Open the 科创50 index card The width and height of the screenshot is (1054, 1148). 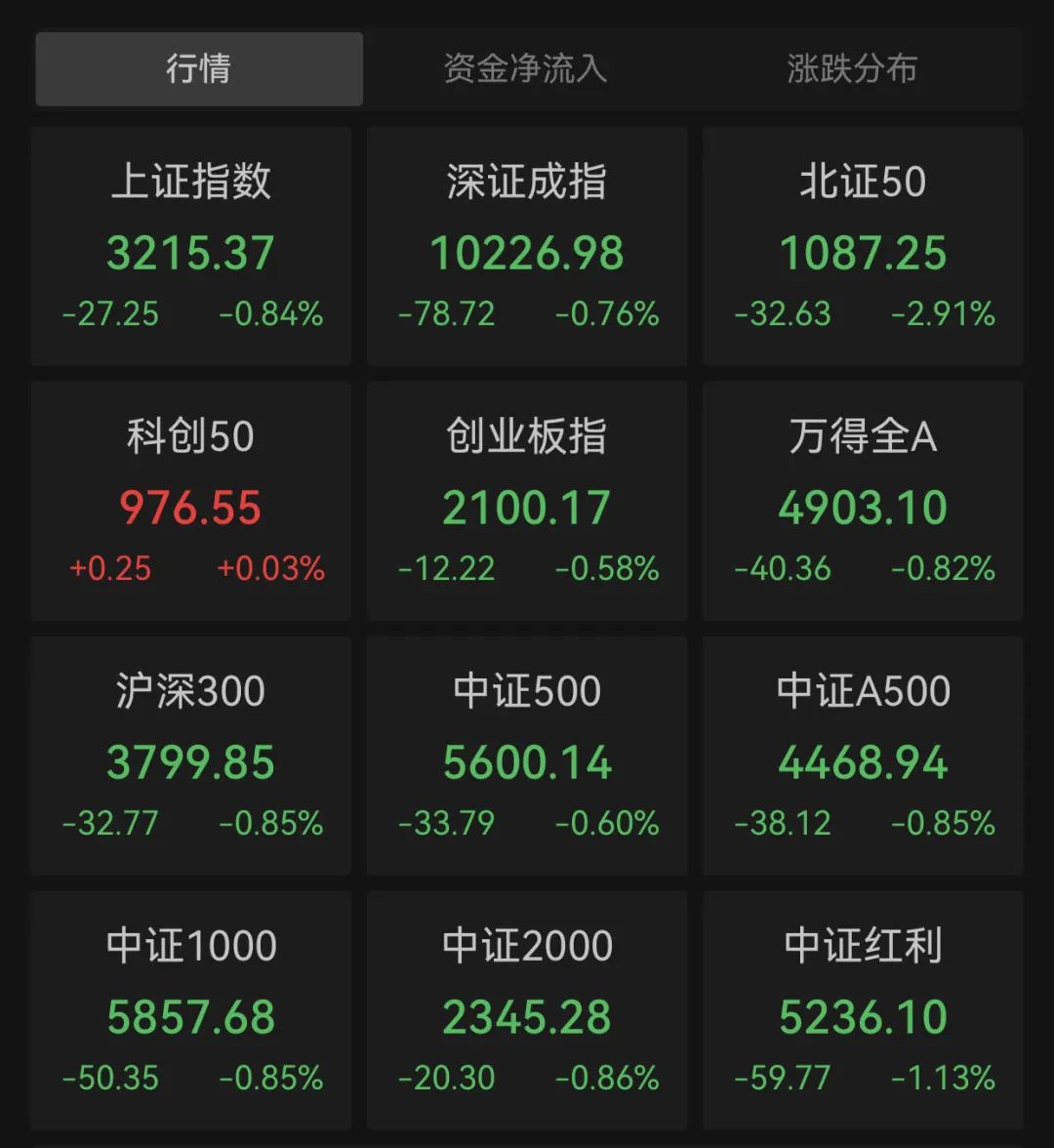point(191,501)
